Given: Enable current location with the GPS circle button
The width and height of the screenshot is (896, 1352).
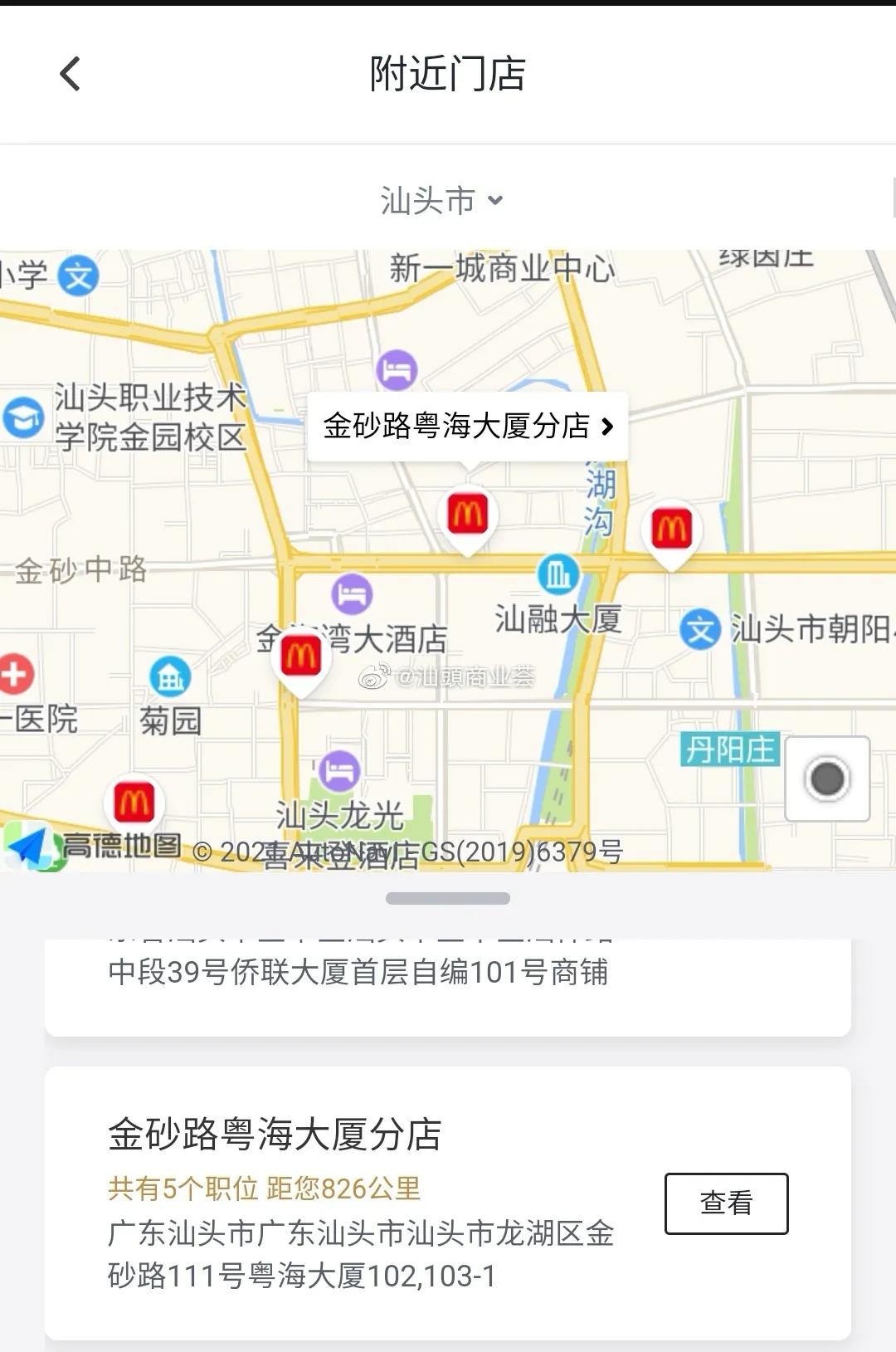Looking at the screenshot, I should point(826,778).
